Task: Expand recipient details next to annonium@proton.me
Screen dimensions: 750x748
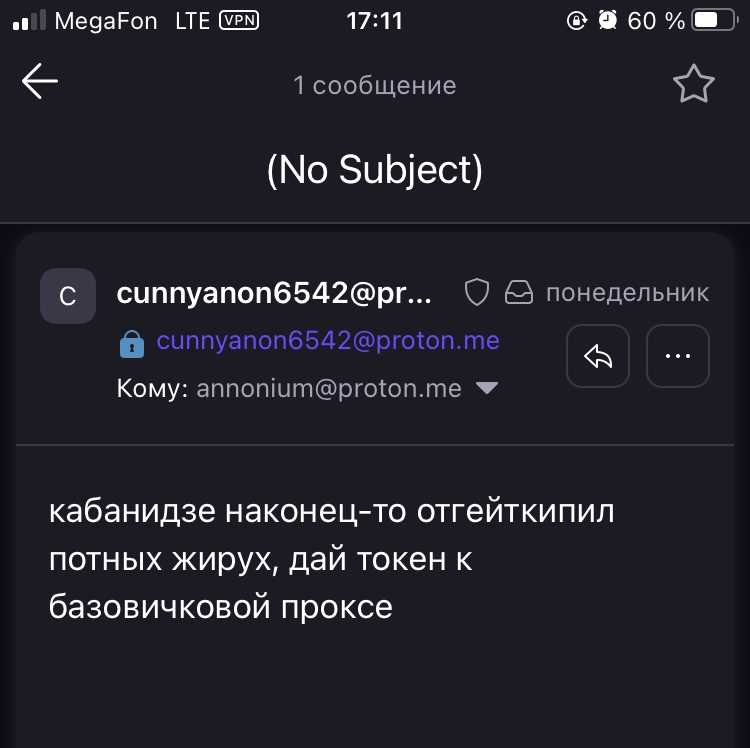Action: [x=486, y=388]
